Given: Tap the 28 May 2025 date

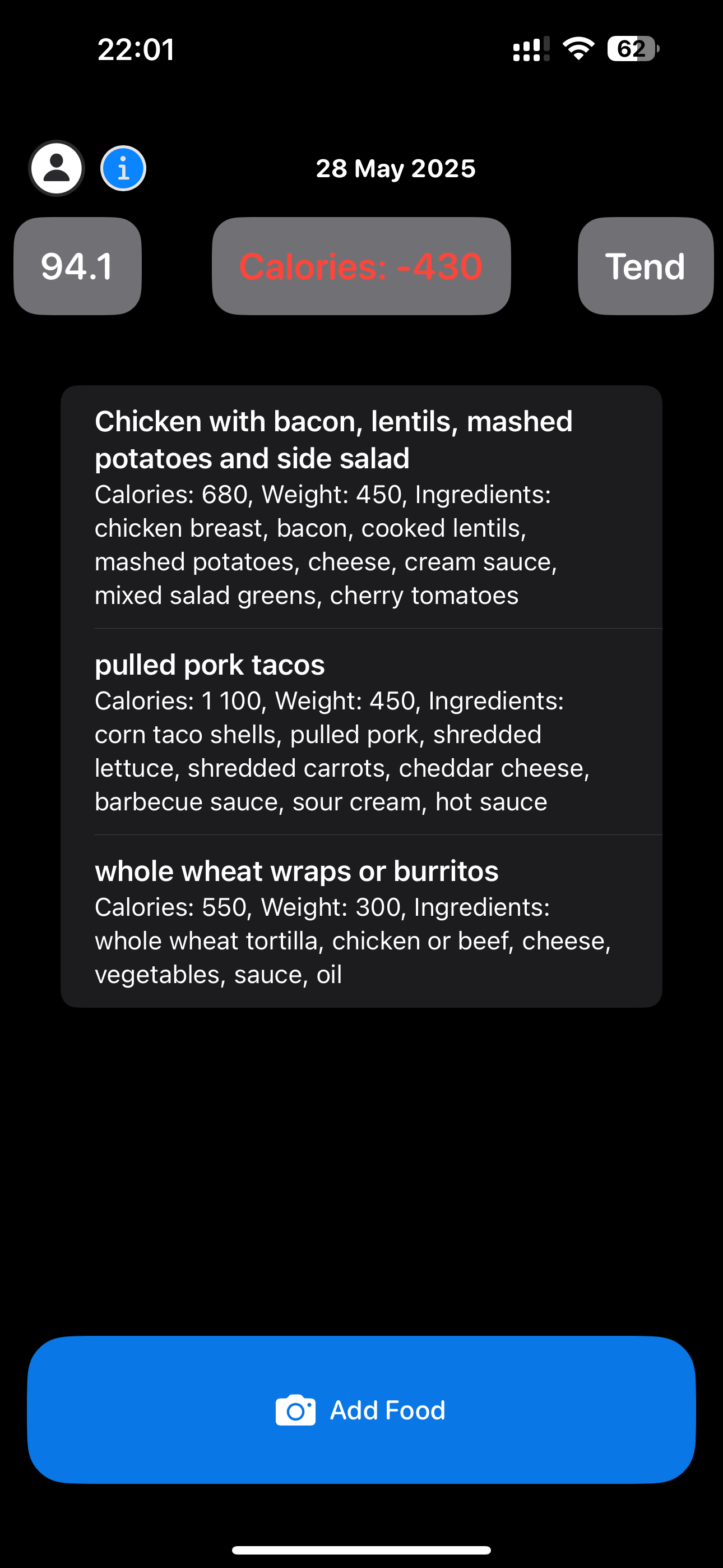Looking at the screenshot, I should pos(396,169).
